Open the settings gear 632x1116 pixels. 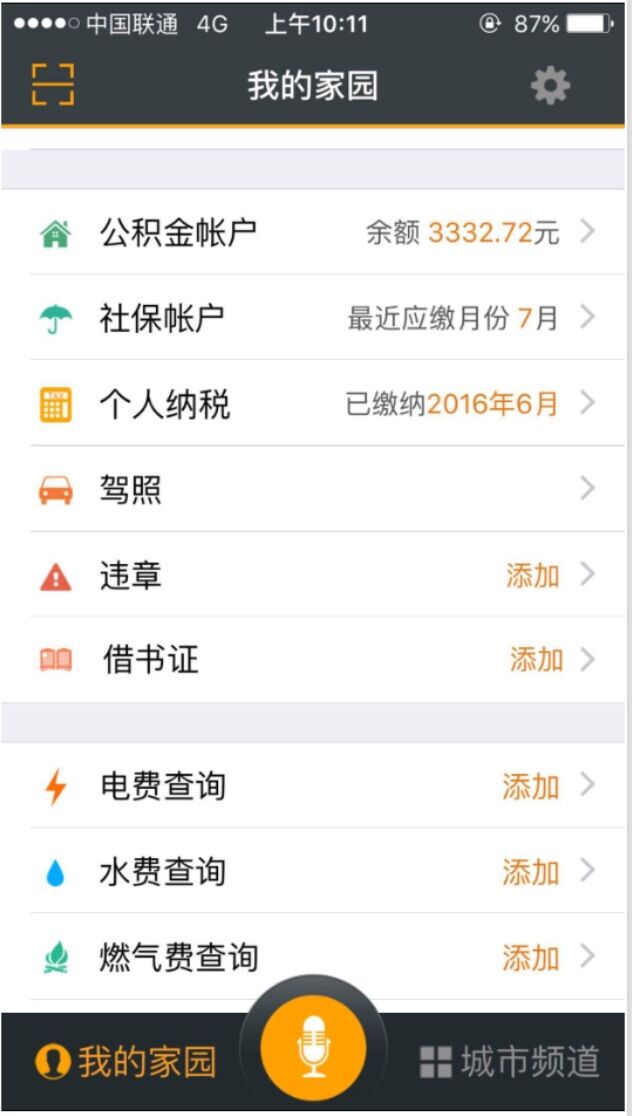point(550,85)
